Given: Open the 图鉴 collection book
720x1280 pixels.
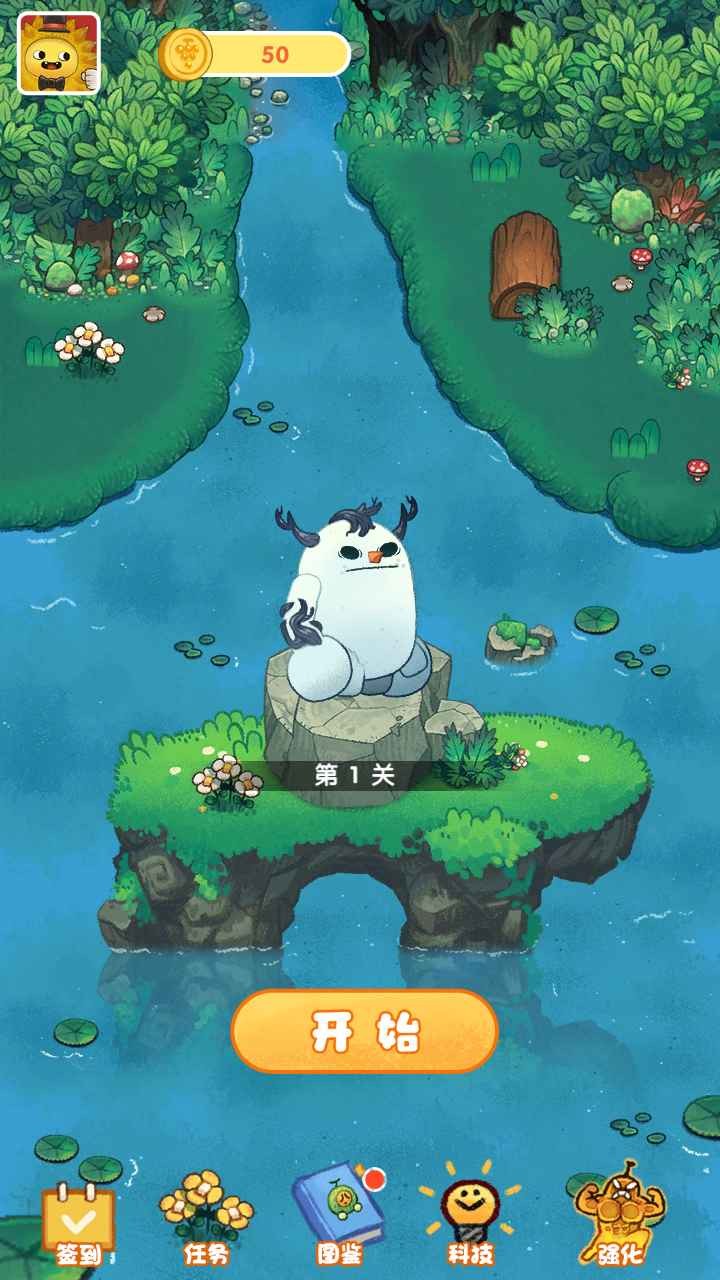Looking at the screenshot, I should 338,1213.
